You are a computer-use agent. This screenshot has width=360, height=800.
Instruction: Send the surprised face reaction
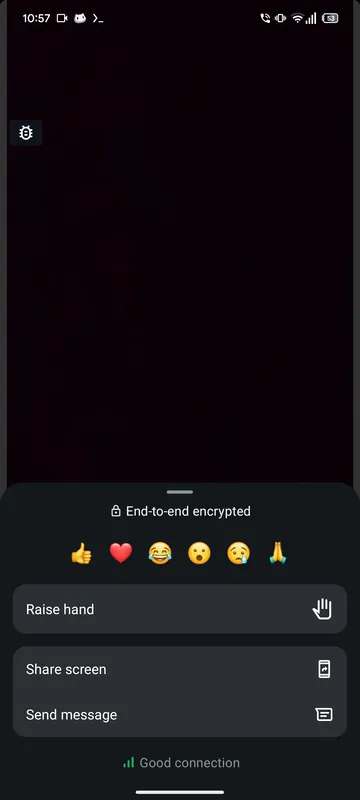(199, 553)
